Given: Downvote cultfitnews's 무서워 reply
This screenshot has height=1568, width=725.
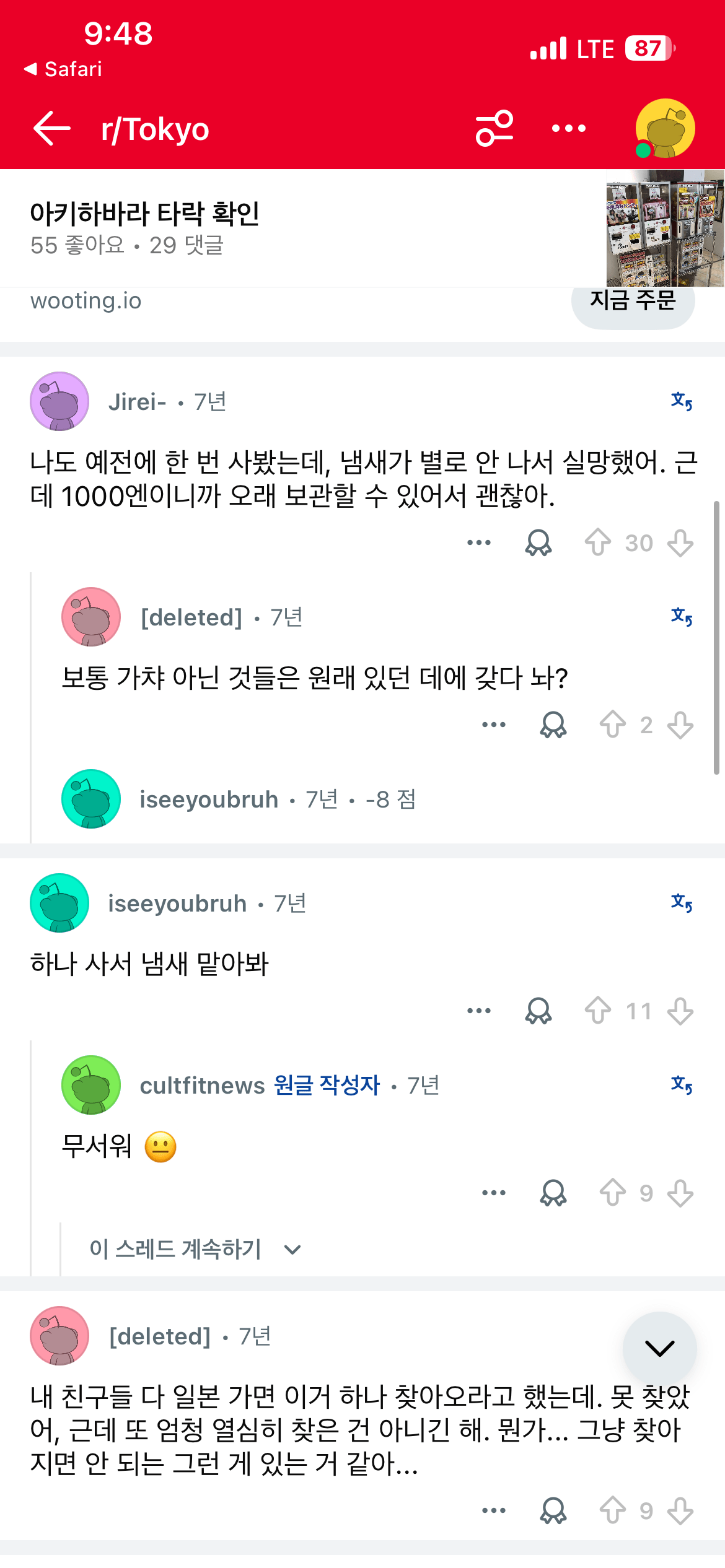Looking at the screenshot, I should click(680, 1193).
